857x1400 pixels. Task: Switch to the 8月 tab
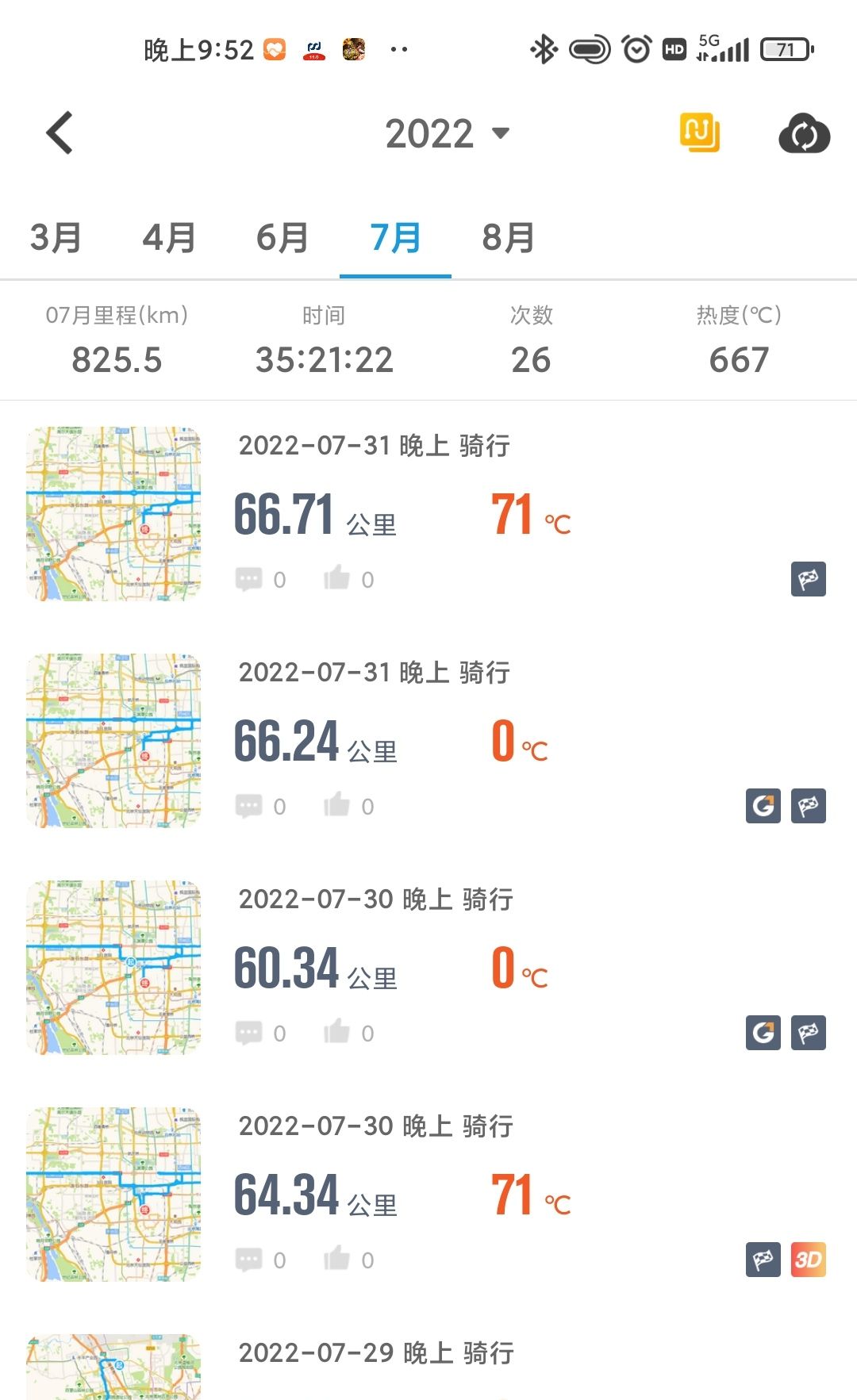tap(509, 238)
